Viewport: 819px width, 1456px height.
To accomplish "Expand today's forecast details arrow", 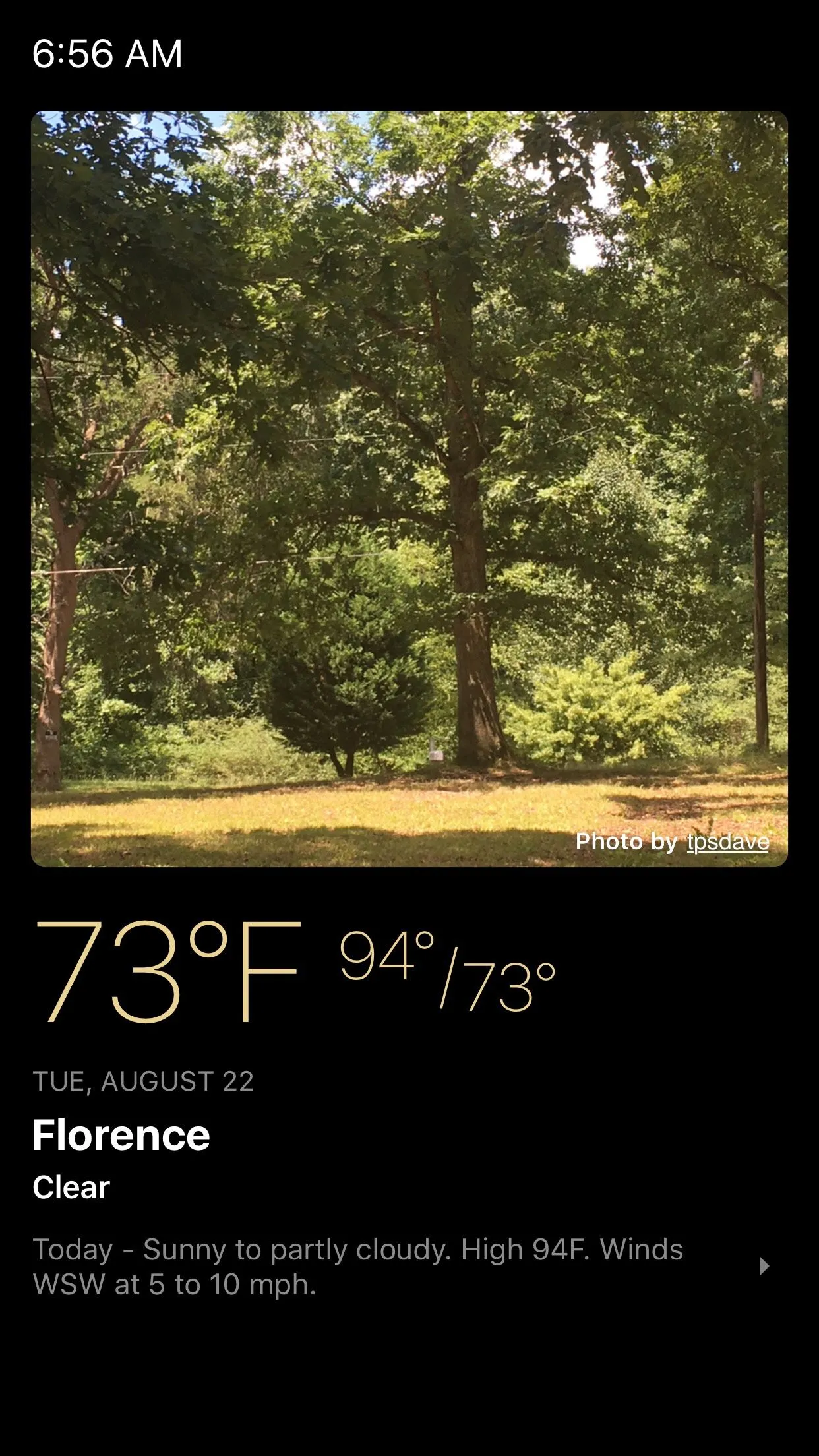I will click(764, 1266).
